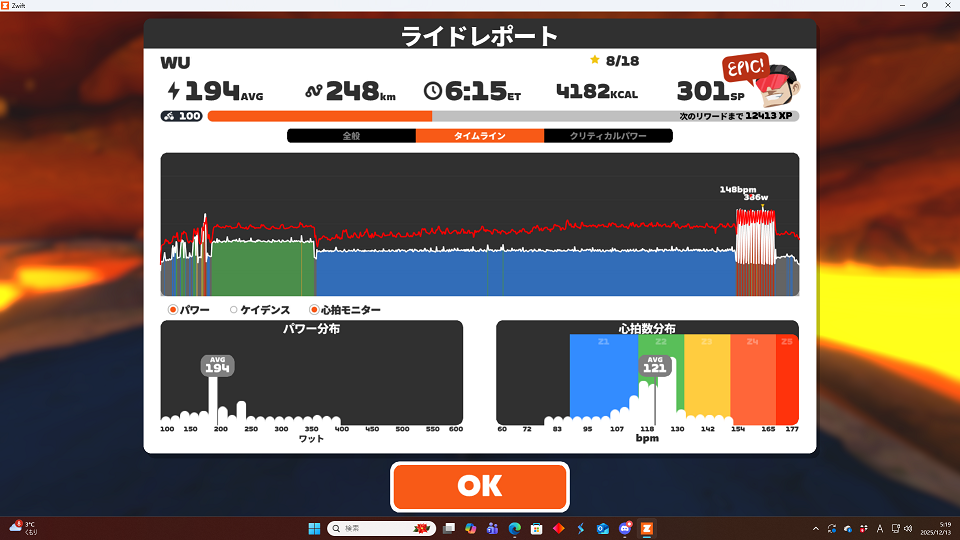This screenshot has width=960, height=540.
Task: Open Task View on the taskbar
Action: pyautogui.click(x=449, y=529)
